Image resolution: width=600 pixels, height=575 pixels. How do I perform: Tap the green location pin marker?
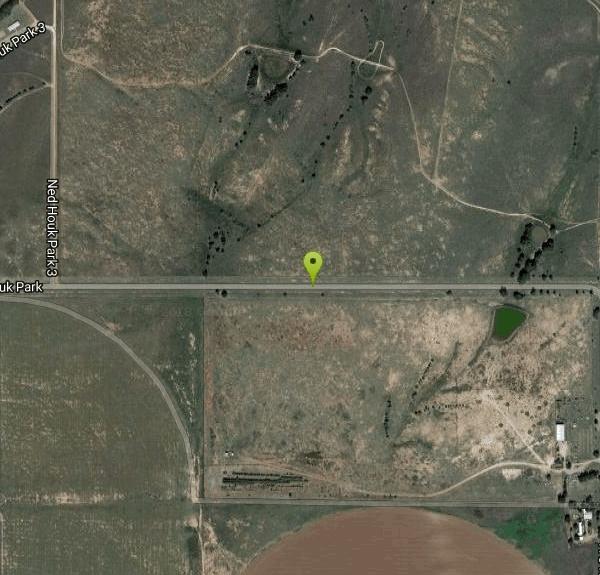pos(313,265)
